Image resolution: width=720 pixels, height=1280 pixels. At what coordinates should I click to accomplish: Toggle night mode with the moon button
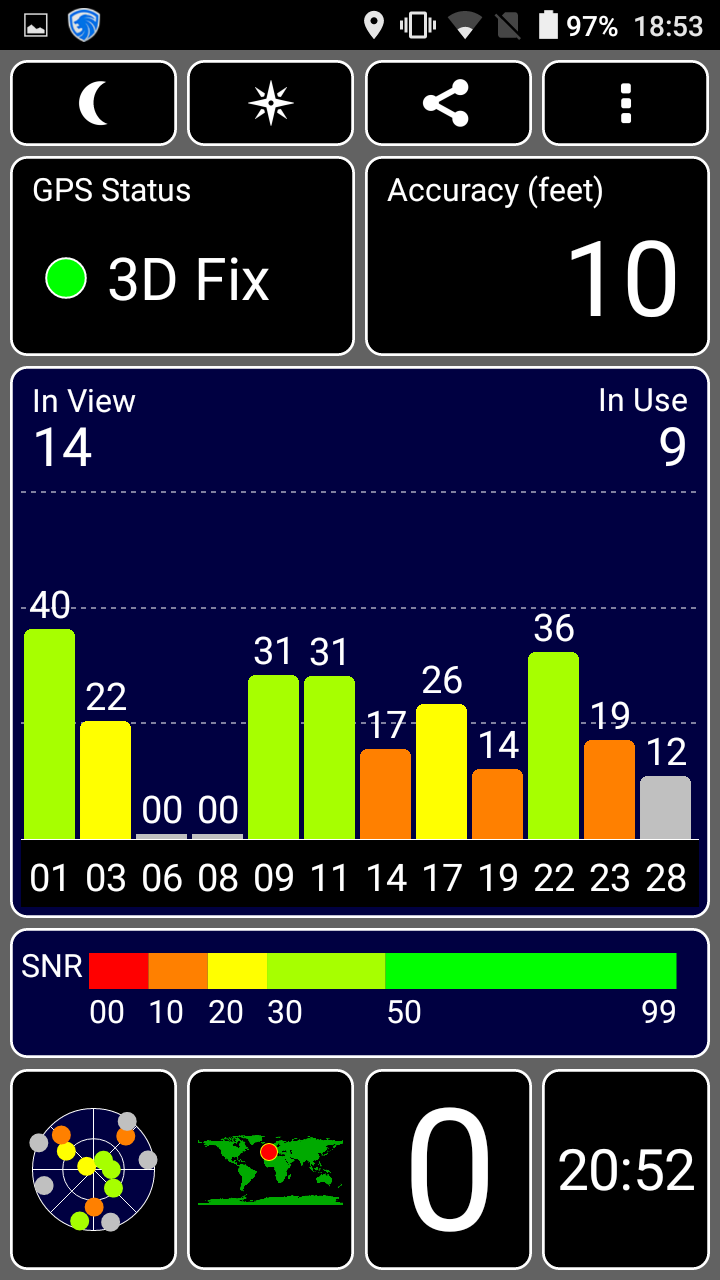point(94,103)
